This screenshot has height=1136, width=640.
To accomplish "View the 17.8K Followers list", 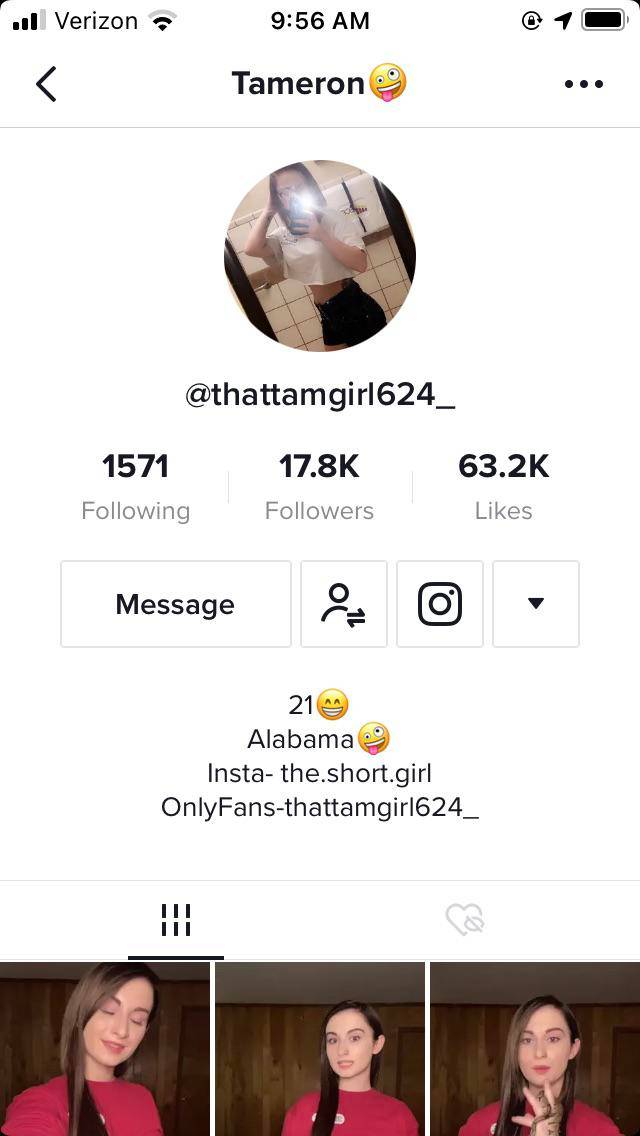I will pyautogui.click(x=319, y=487).
